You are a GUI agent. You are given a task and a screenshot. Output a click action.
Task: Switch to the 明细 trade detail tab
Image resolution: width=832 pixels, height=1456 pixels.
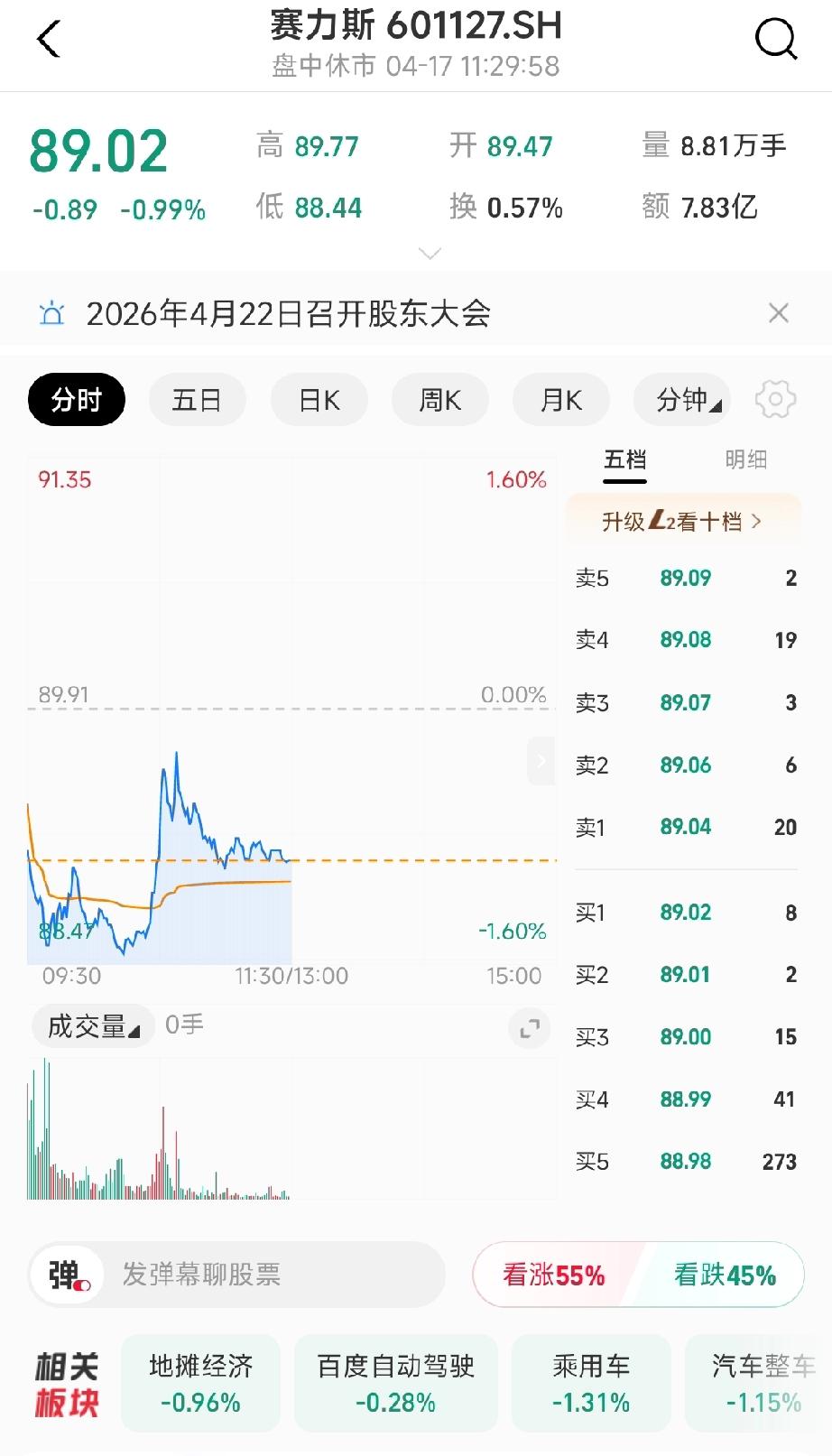747,460
